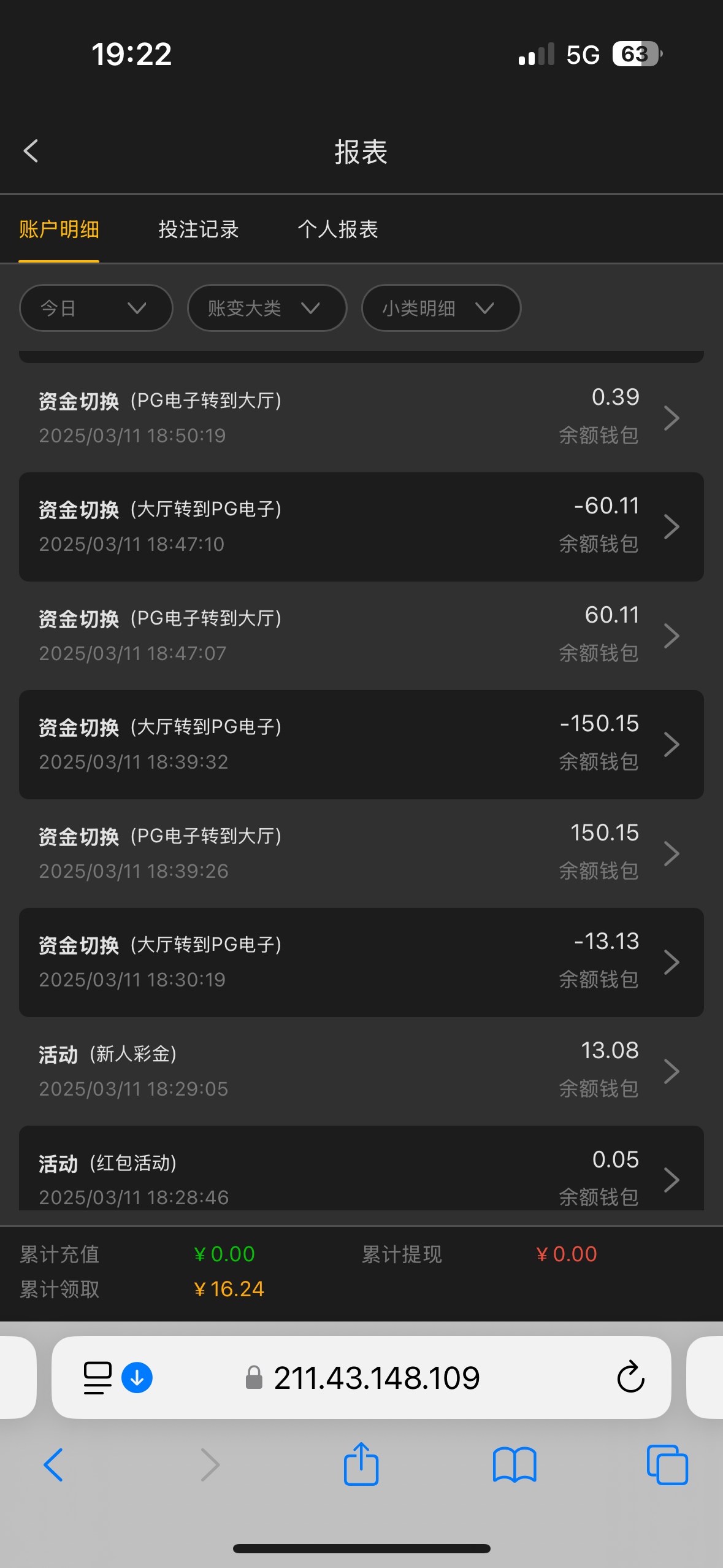The height and width of the screenshot is (1568, 723).
Task: View the -13.13 transfer record
Action: [x=361, y=963]
